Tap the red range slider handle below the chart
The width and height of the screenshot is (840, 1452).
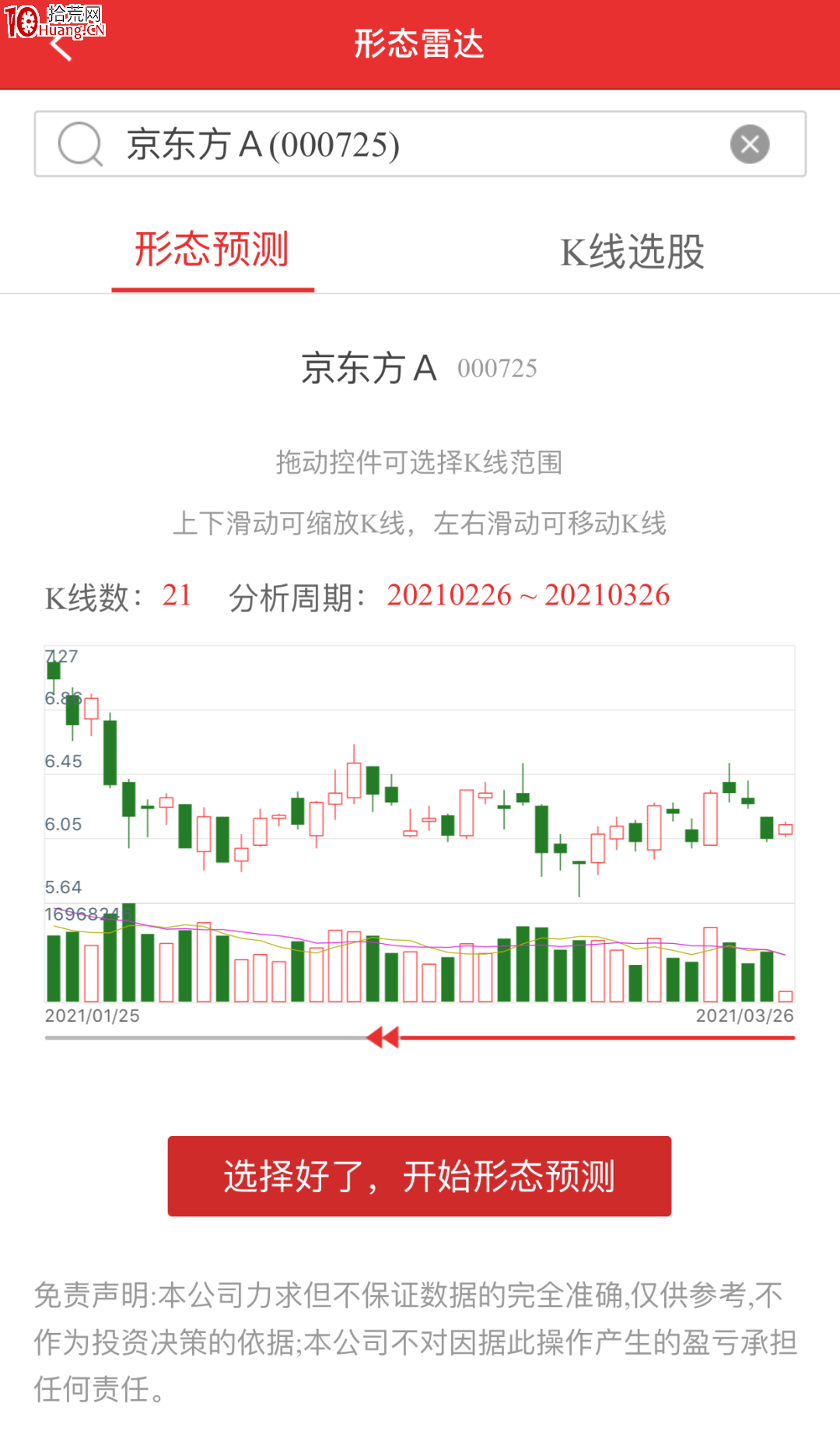383,1037
